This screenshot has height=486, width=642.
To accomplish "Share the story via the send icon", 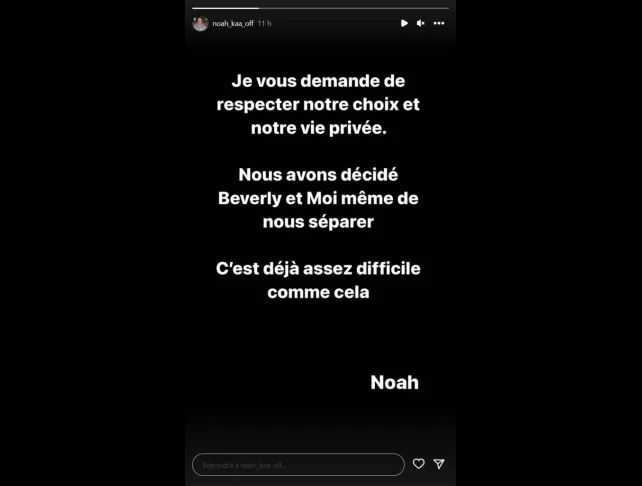I will [x=439, y=464].
